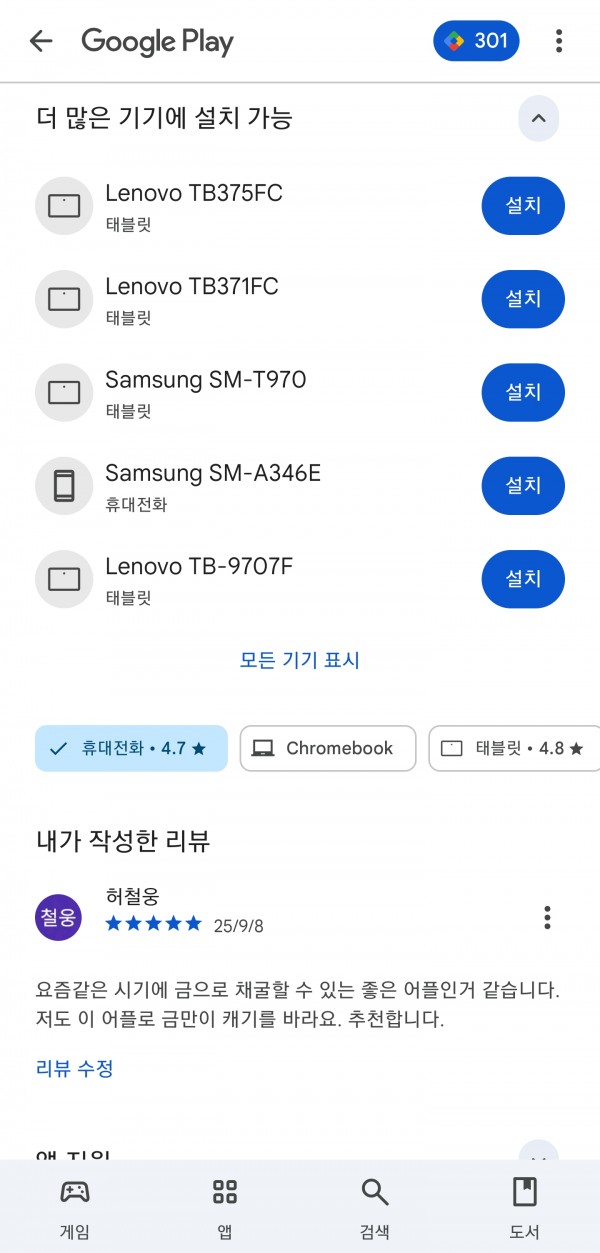The width and height of the screenshot is (600, 1253).
Task: Select the Chromebook chip
Action: click(328, 748)
